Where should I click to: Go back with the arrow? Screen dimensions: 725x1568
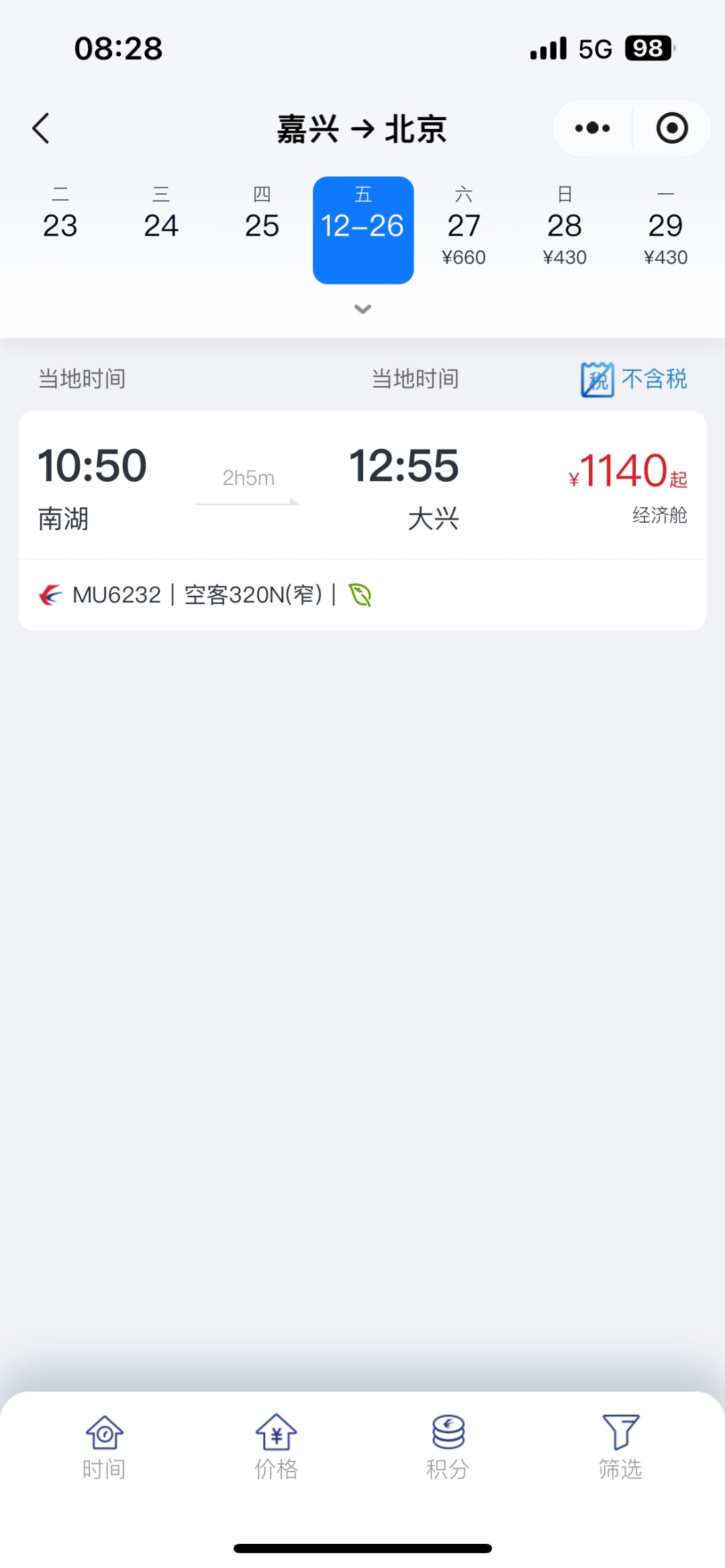coord(42,128)
